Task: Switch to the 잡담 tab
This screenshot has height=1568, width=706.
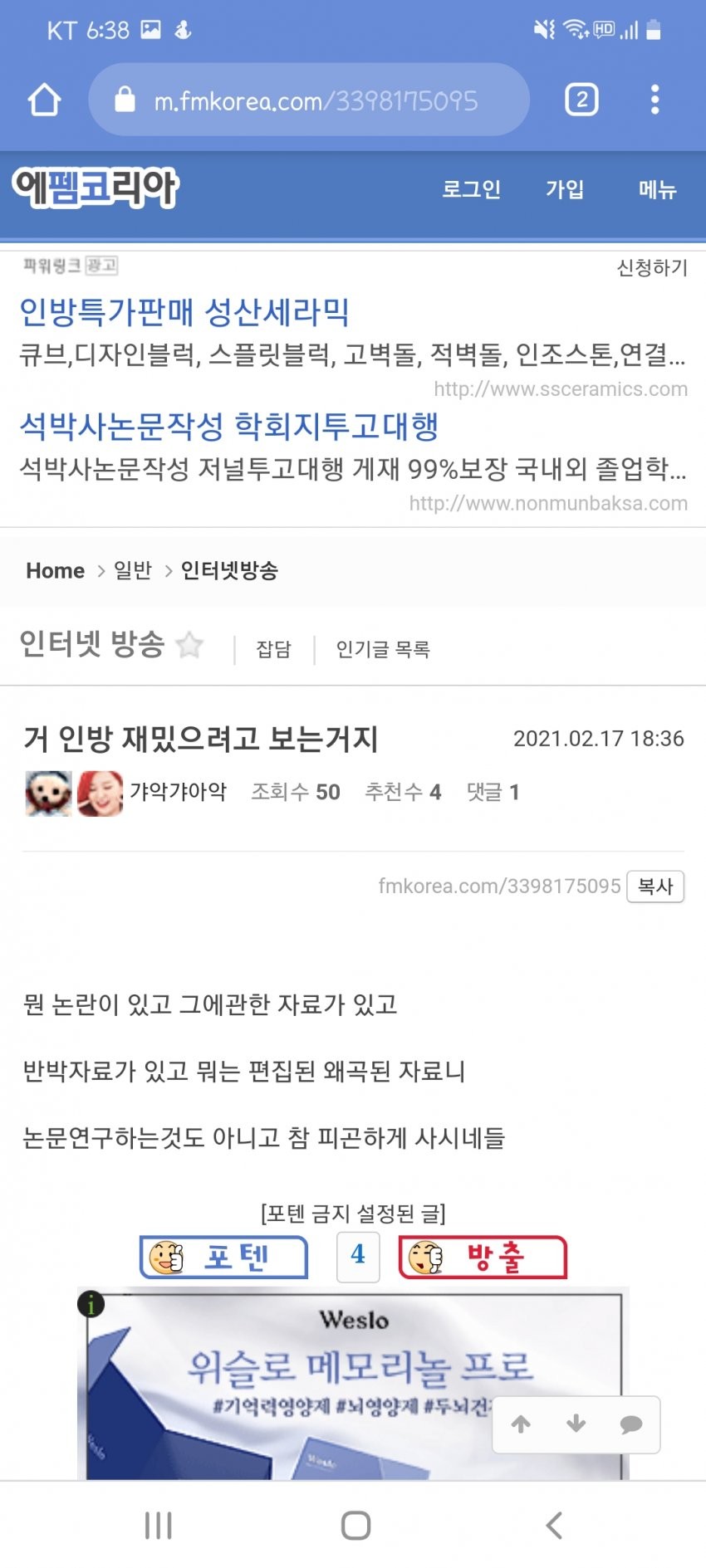Action: coord(273,649)
